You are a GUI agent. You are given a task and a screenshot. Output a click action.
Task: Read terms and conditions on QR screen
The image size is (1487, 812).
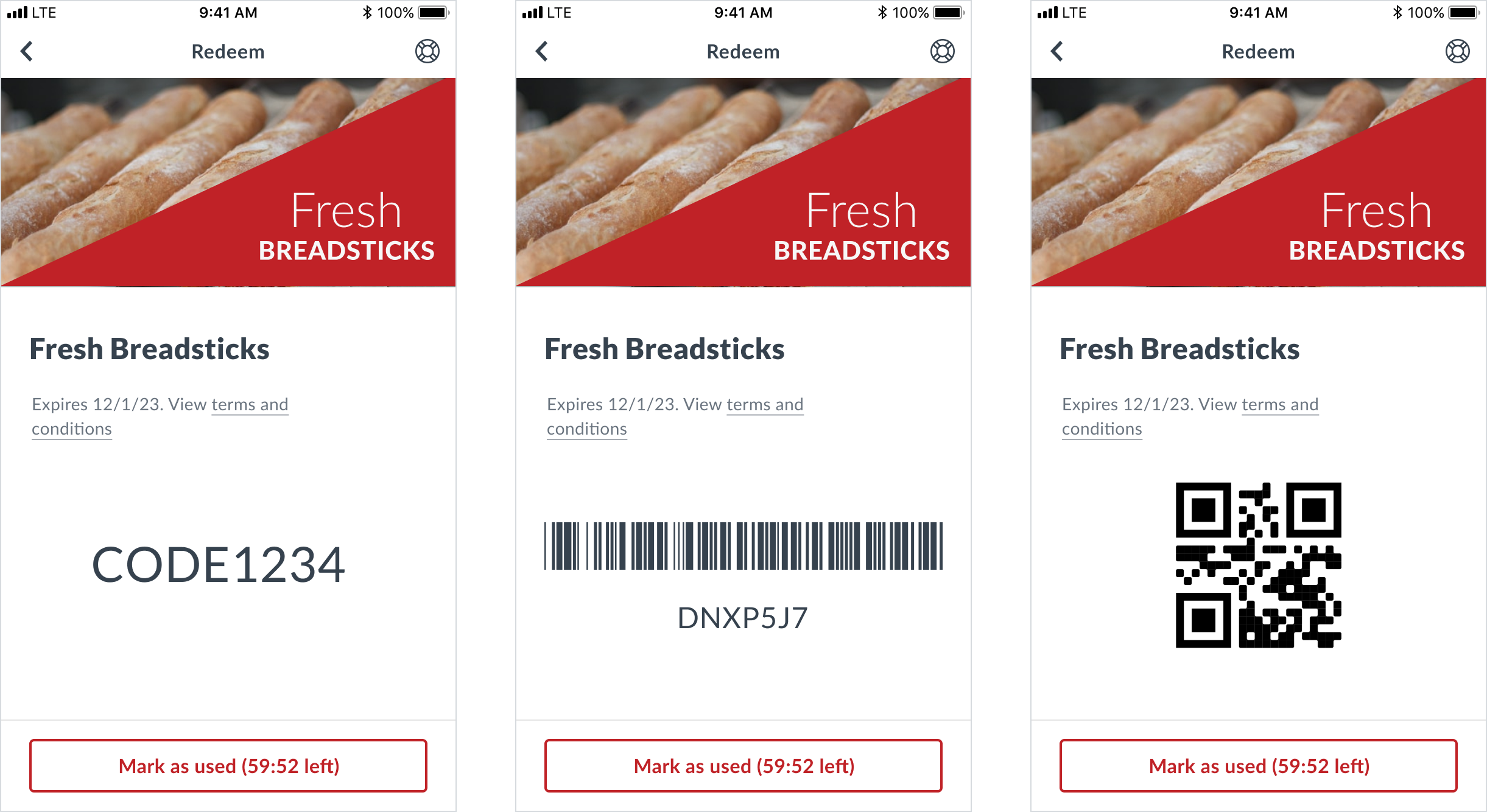click(x=1280, y=405)
